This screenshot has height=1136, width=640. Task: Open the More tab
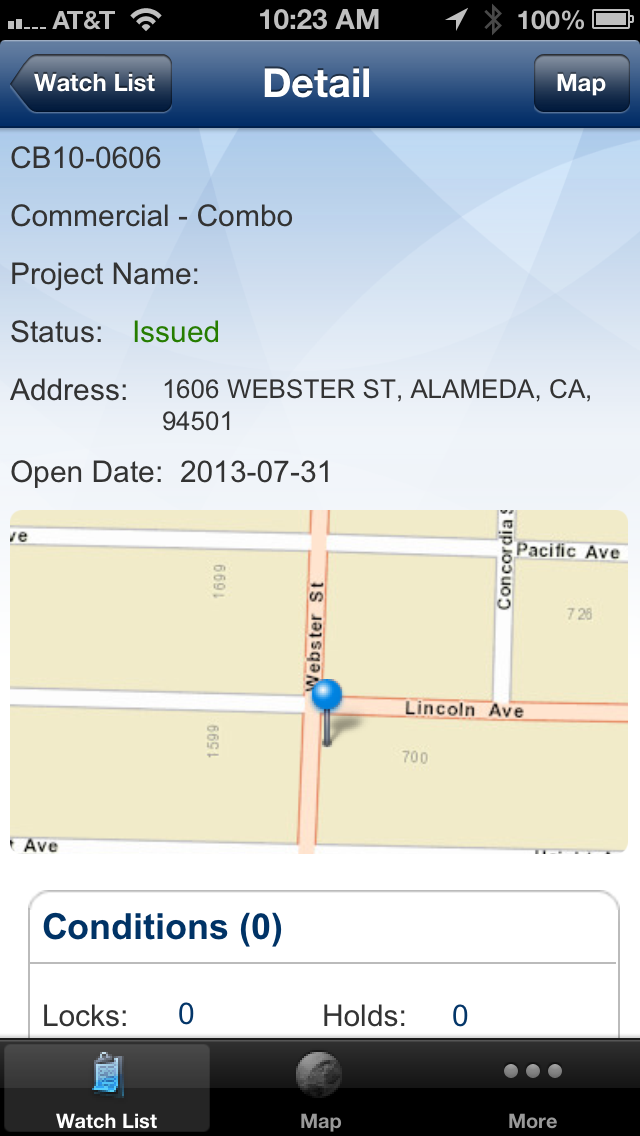coord(533,1089)
